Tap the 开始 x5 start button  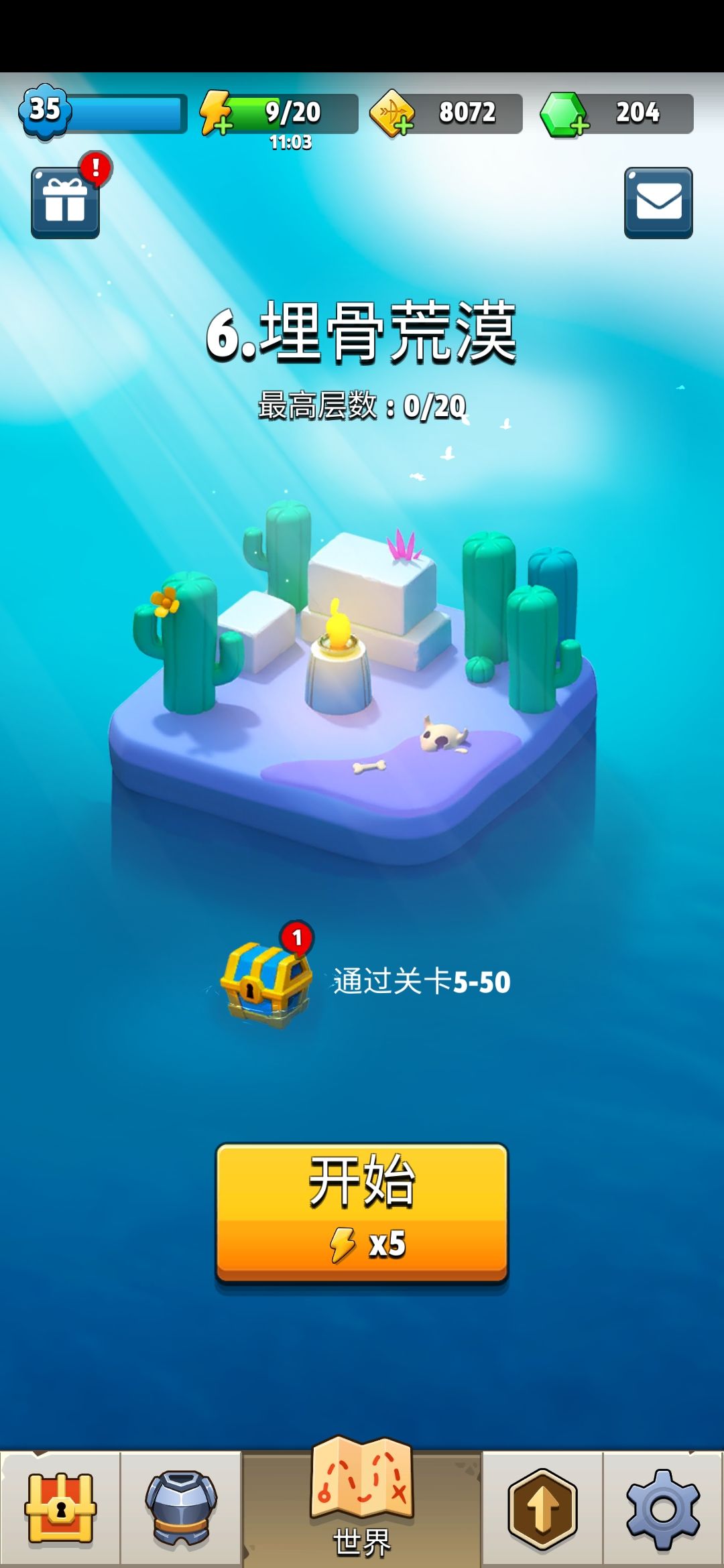(x=362, y=1213)
